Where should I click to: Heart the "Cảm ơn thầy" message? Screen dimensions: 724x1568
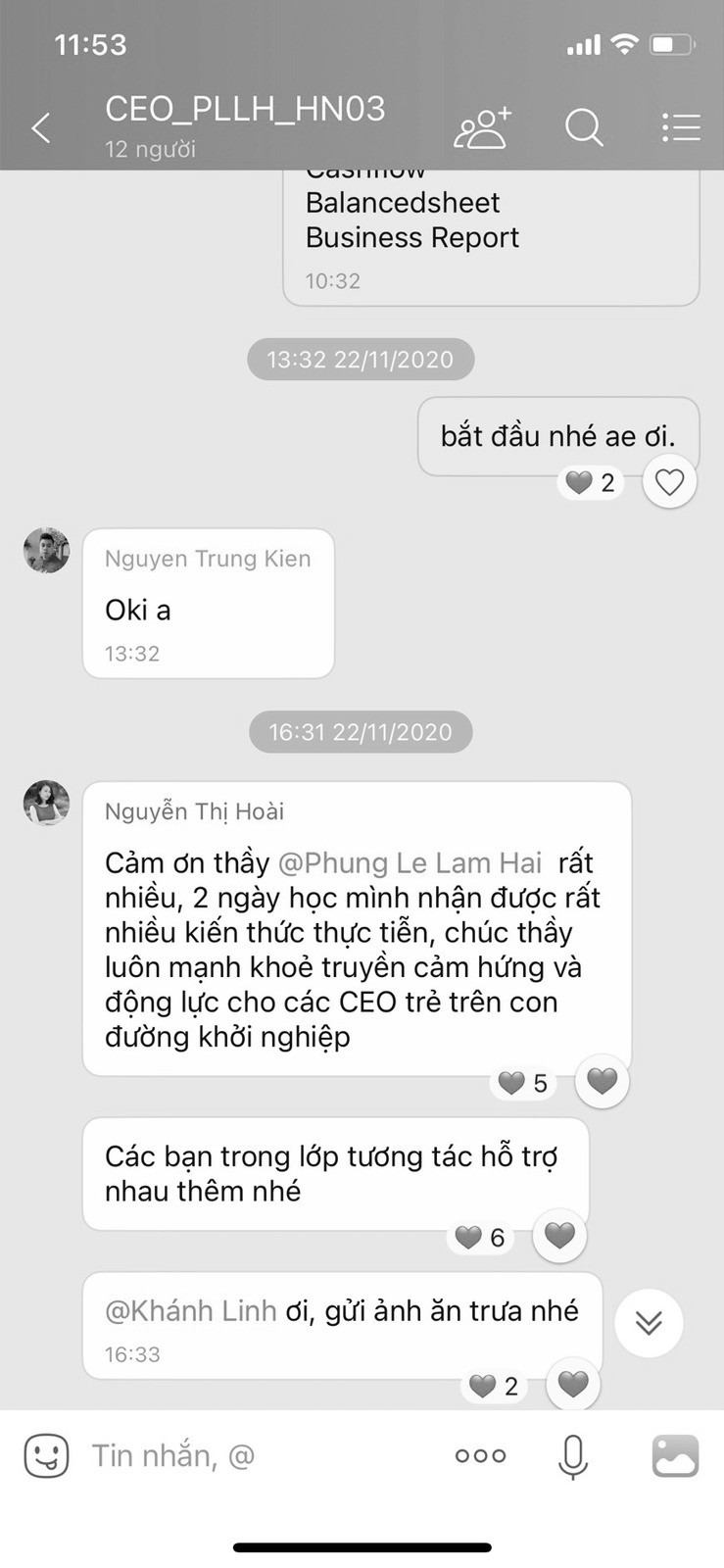click(602, 1081)
